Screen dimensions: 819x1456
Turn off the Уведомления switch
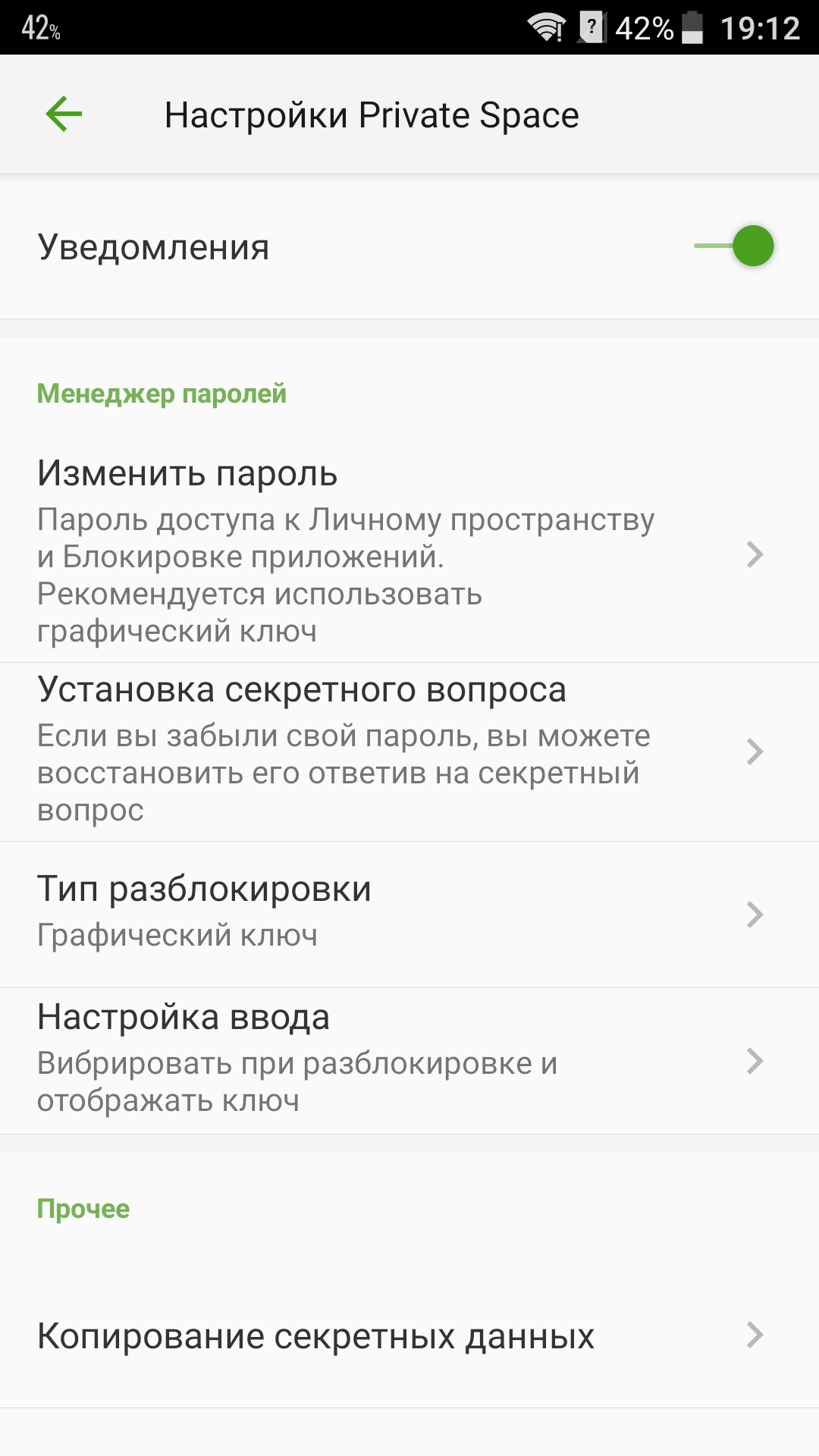pyautogui.click(x=733, y=246)
